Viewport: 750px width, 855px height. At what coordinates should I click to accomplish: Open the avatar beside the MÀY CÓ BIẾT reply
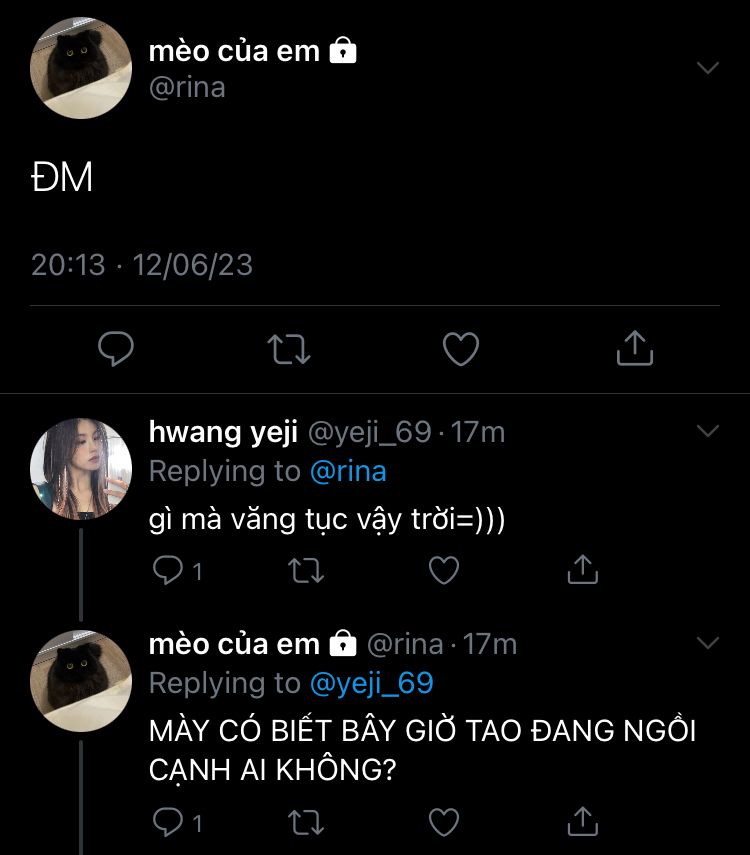coord(82,680)
